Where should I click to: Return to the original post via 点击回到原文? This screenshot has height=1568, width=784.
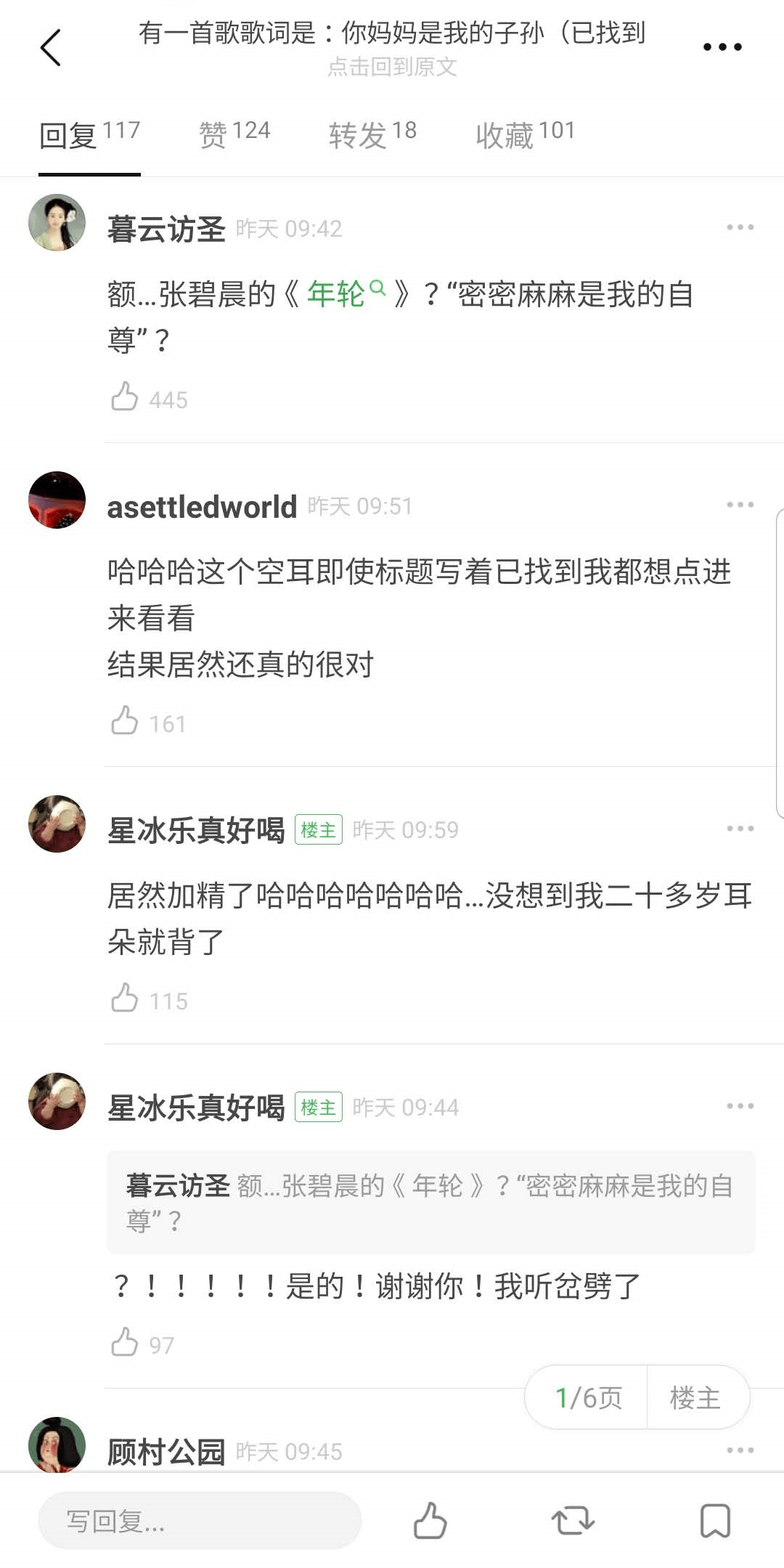point(392,67)
